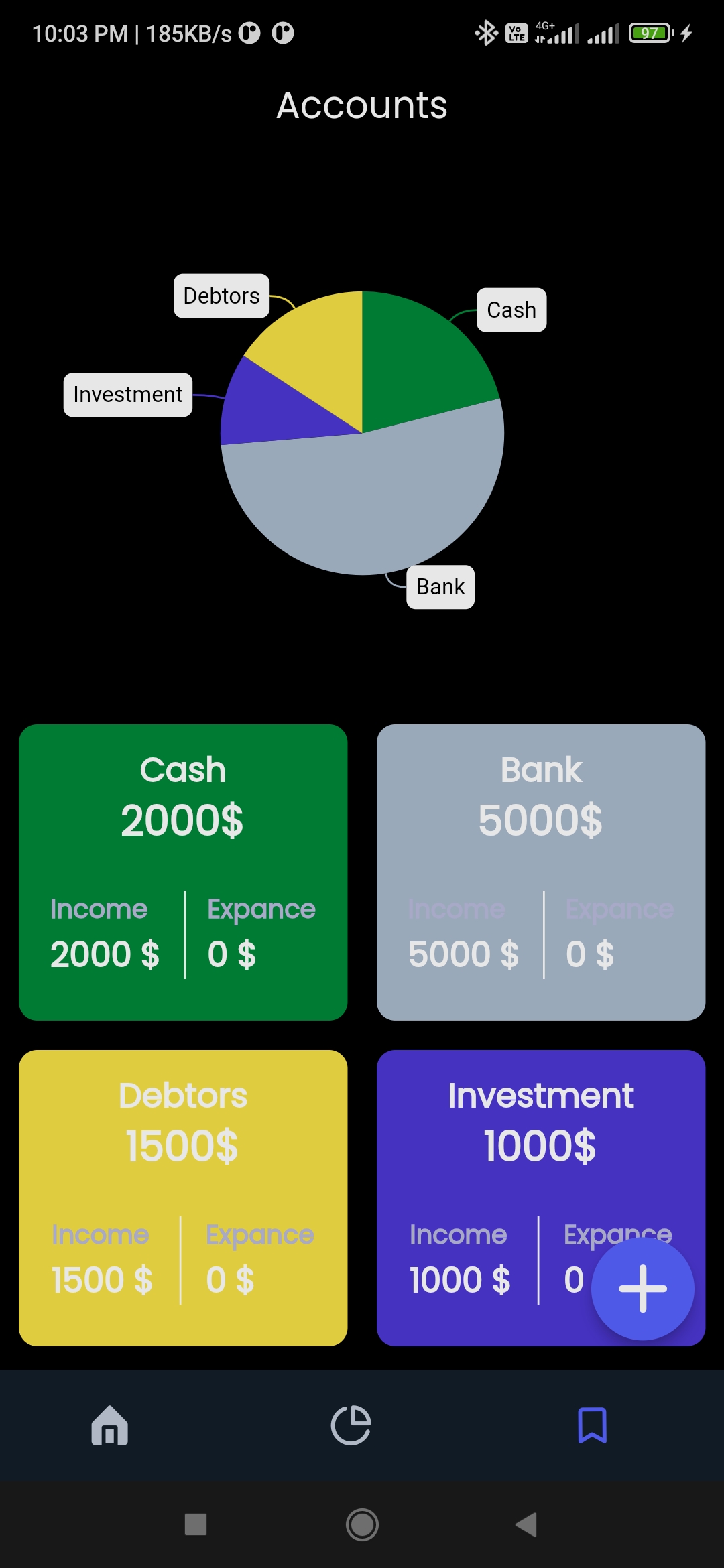Open the Bank account card
Viewport: 724px width, 1568px height.
click(540, 871)
